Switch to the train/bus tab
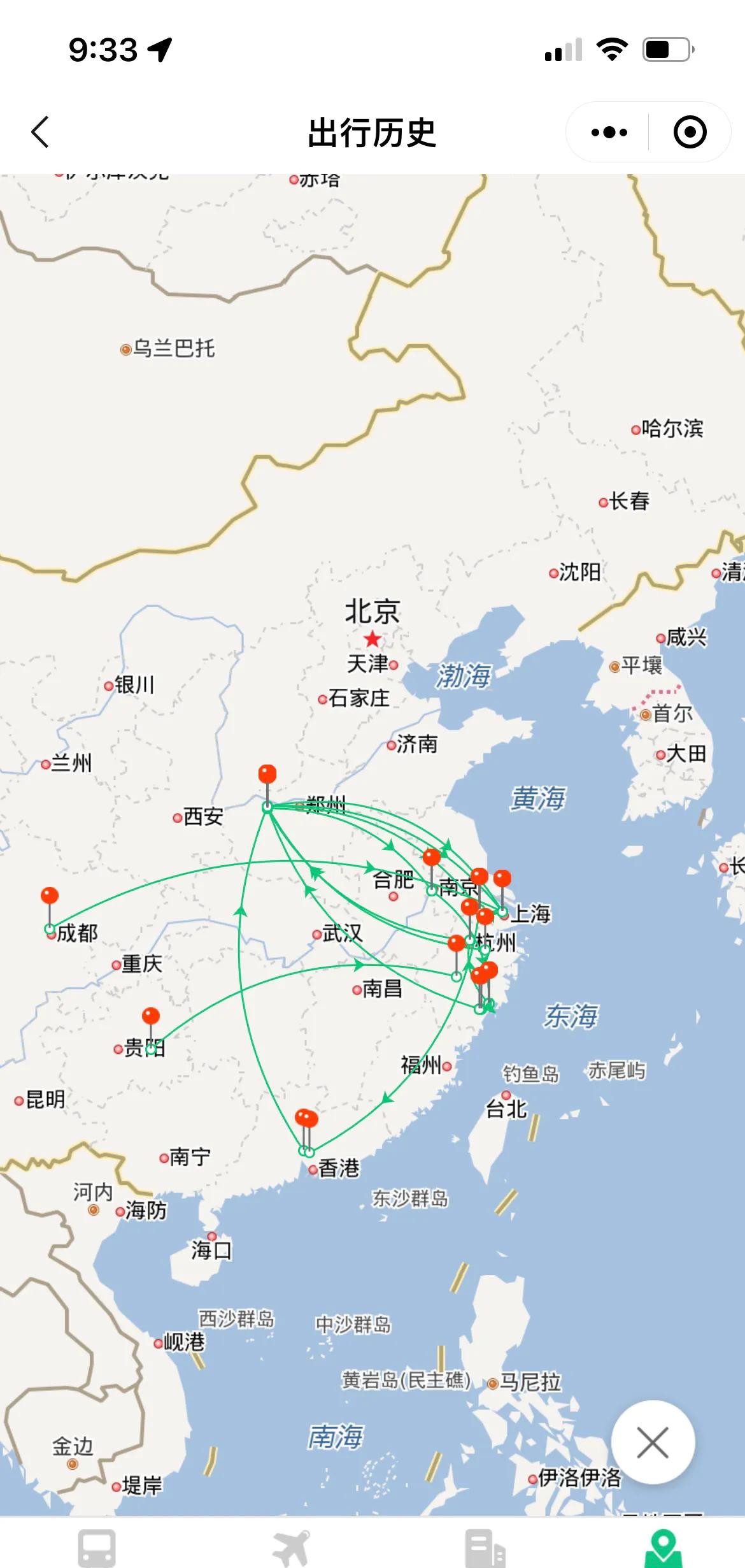 (97, 1547)
